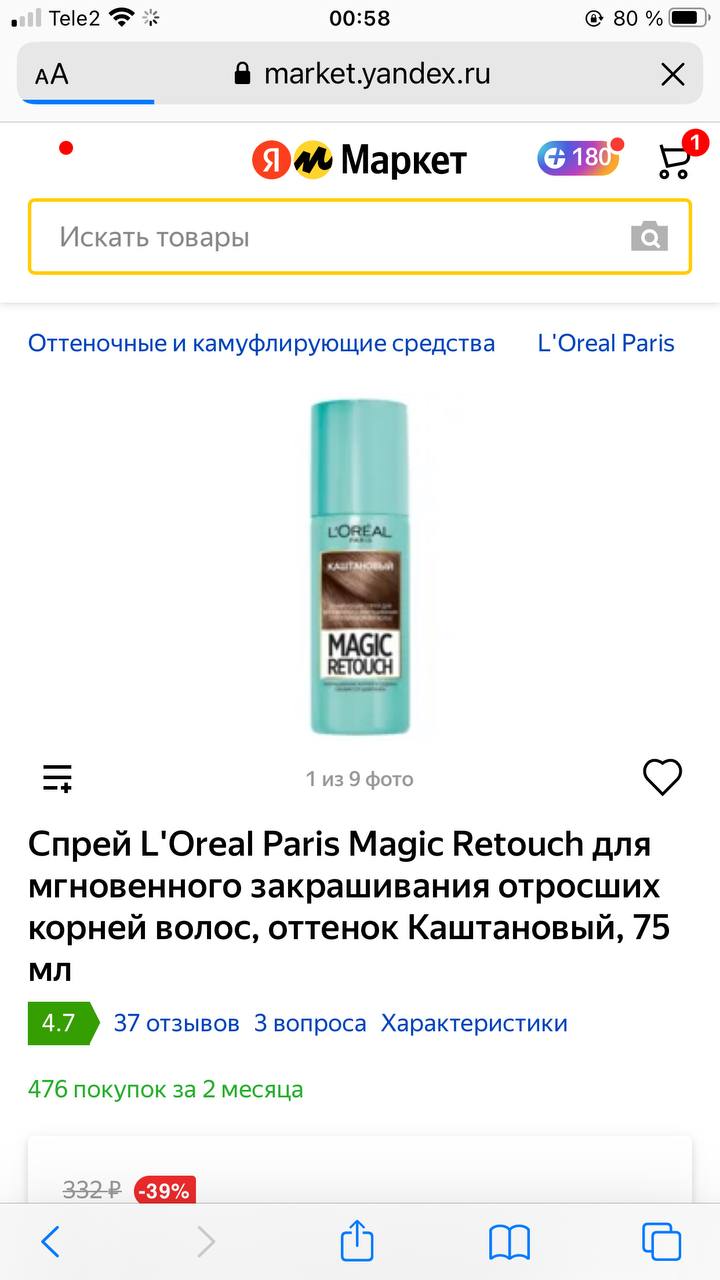Open Характеристики product specifications
The width and height of the screenshot is (720, 1280).
coord(474,1023)
